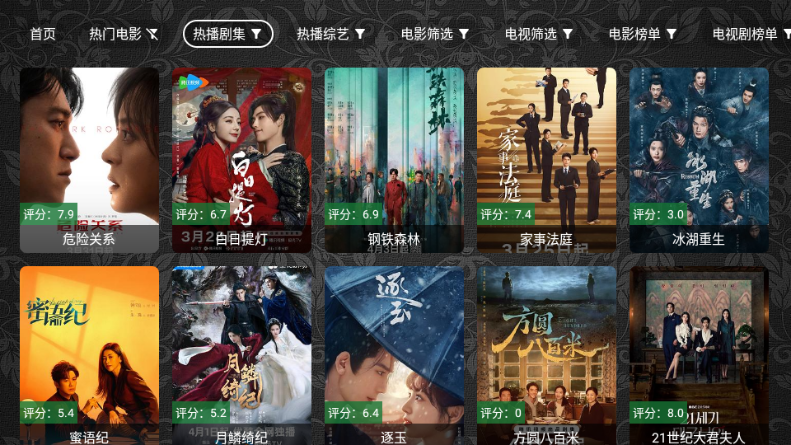Image resolution: width=791 pixels, height=445 pixels.
Task: View the 逐玉 series
Action: tap(394, 355)
